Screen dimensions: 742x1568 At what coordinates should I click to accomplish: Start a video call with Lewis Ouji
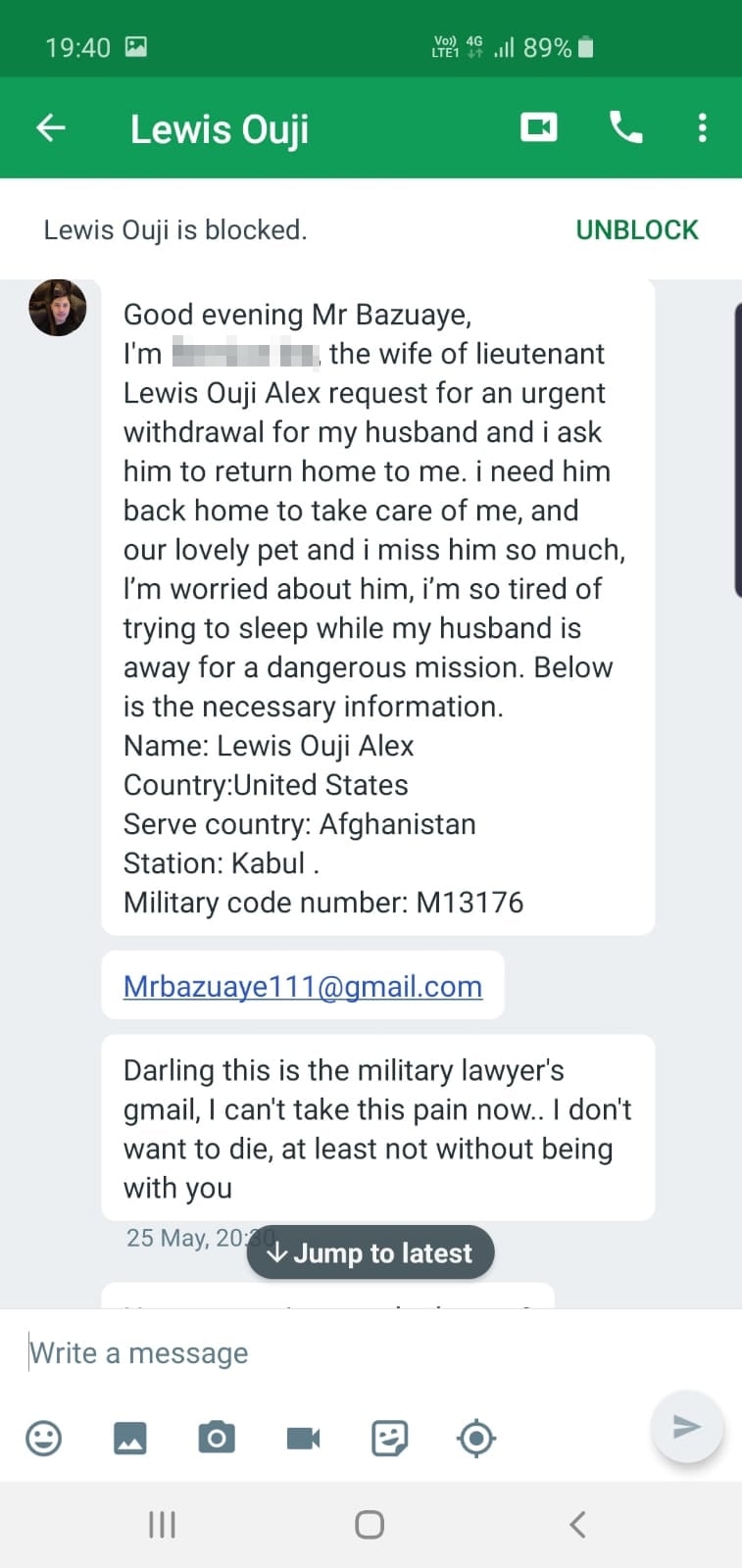[x=538, y=127]
